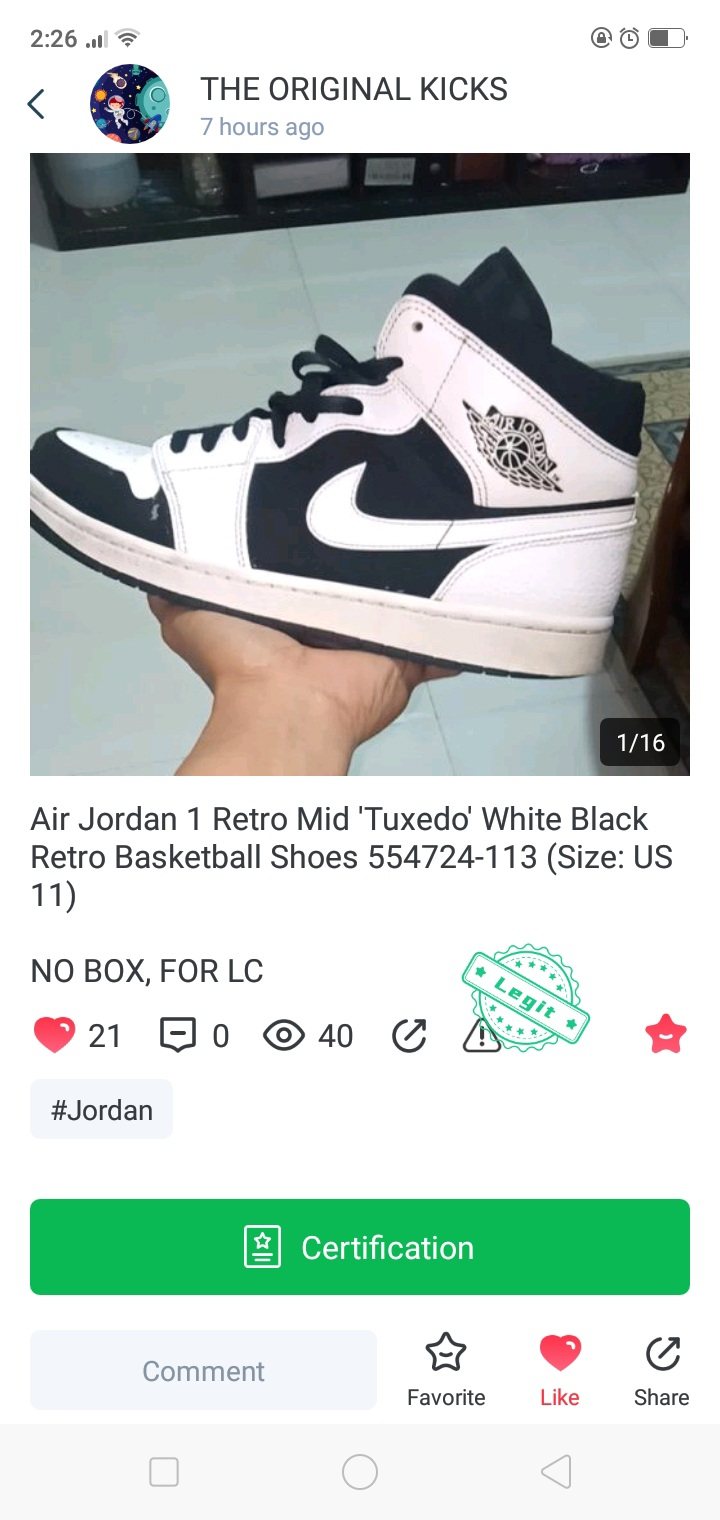The width and height of the screenshot is (720, 1520).
Task: Tap the red star icon
Action: coord(666,1034)
